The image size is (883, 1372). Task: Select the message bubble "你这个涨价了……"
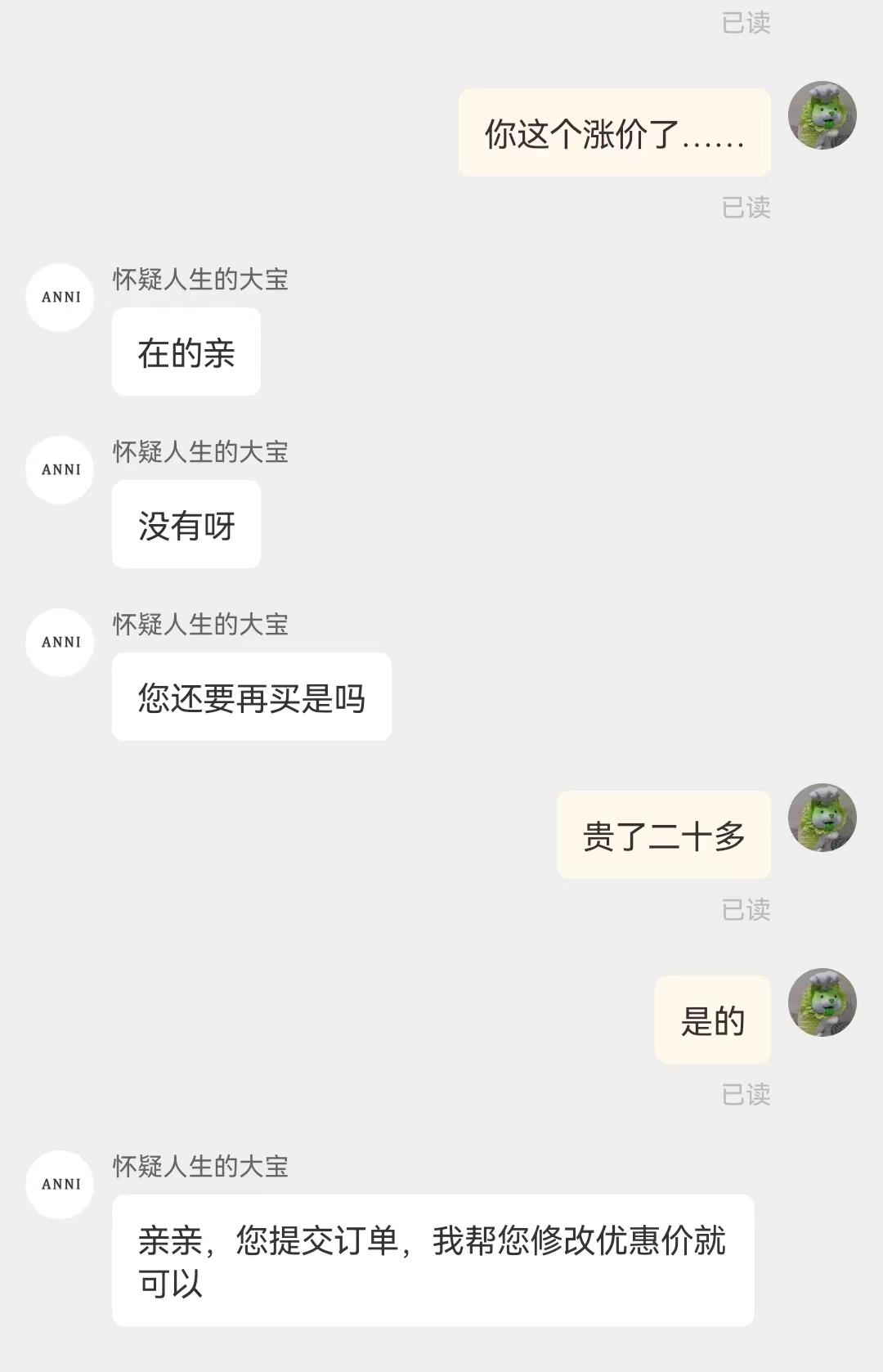[x=615, y=132]
